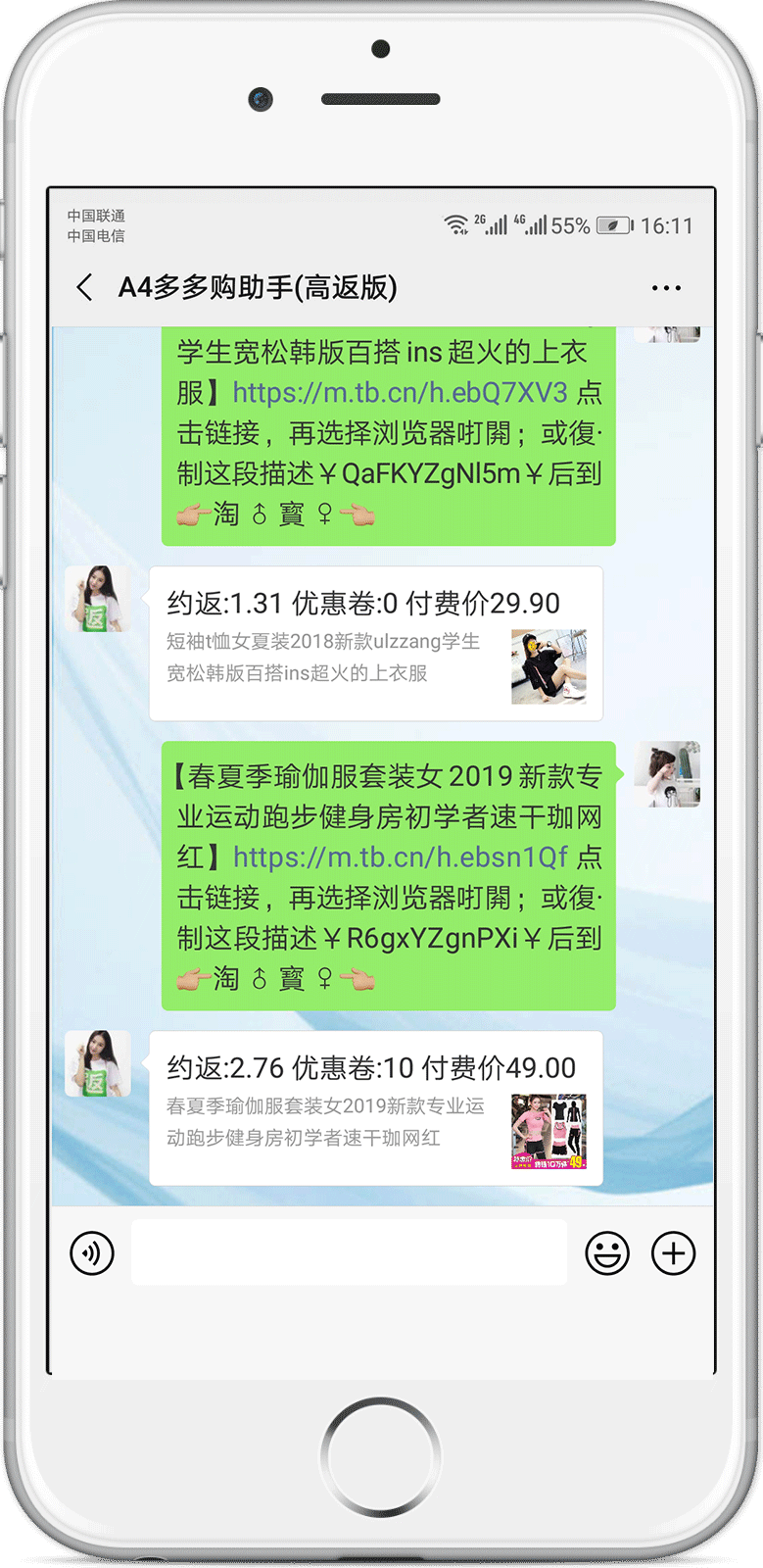Open the 约返:1.31 付费价29.90 product card
This screenshot has height=1568, width=763.
375,643
